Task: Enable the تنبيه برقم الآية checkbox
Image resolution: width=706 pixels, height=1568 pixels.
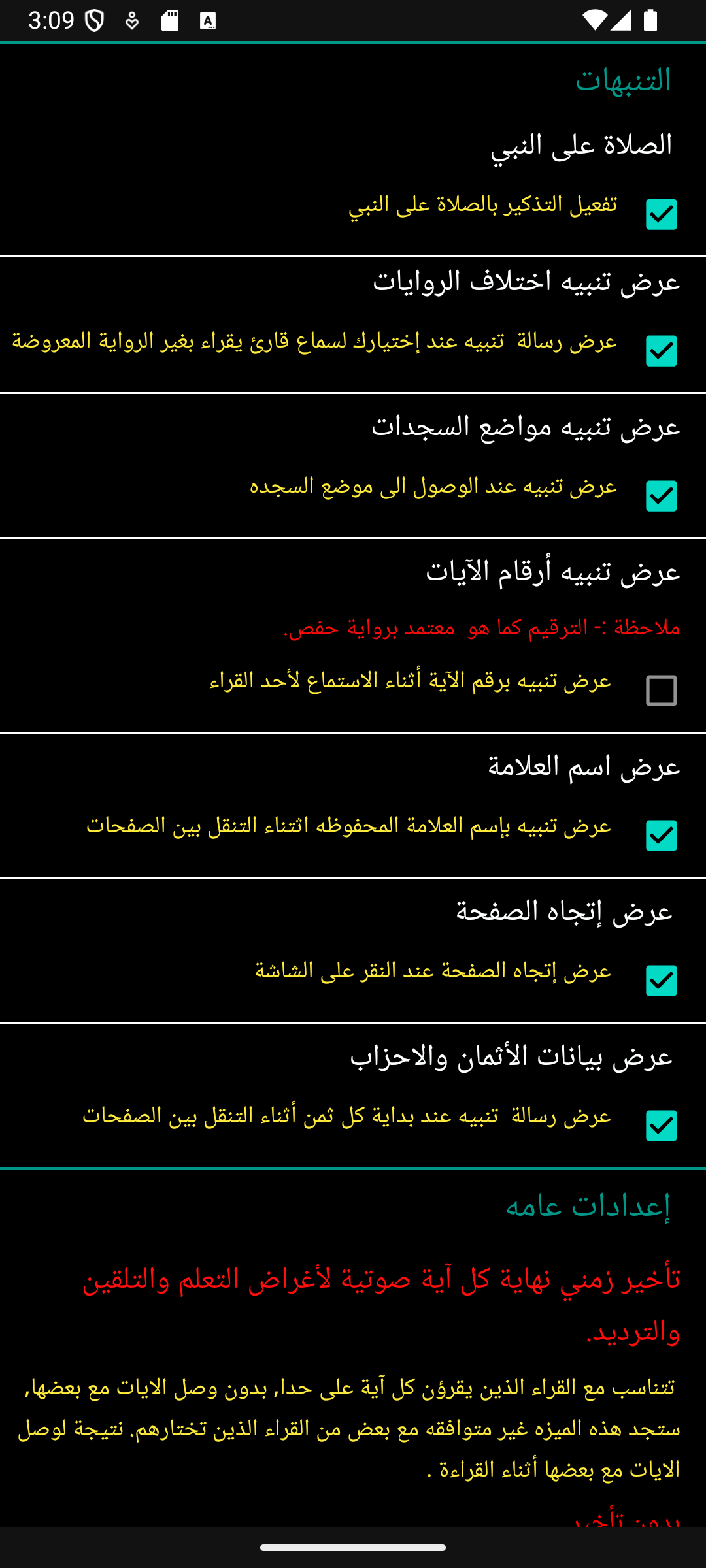Action: pyautogui.click(x=661, y=691)
